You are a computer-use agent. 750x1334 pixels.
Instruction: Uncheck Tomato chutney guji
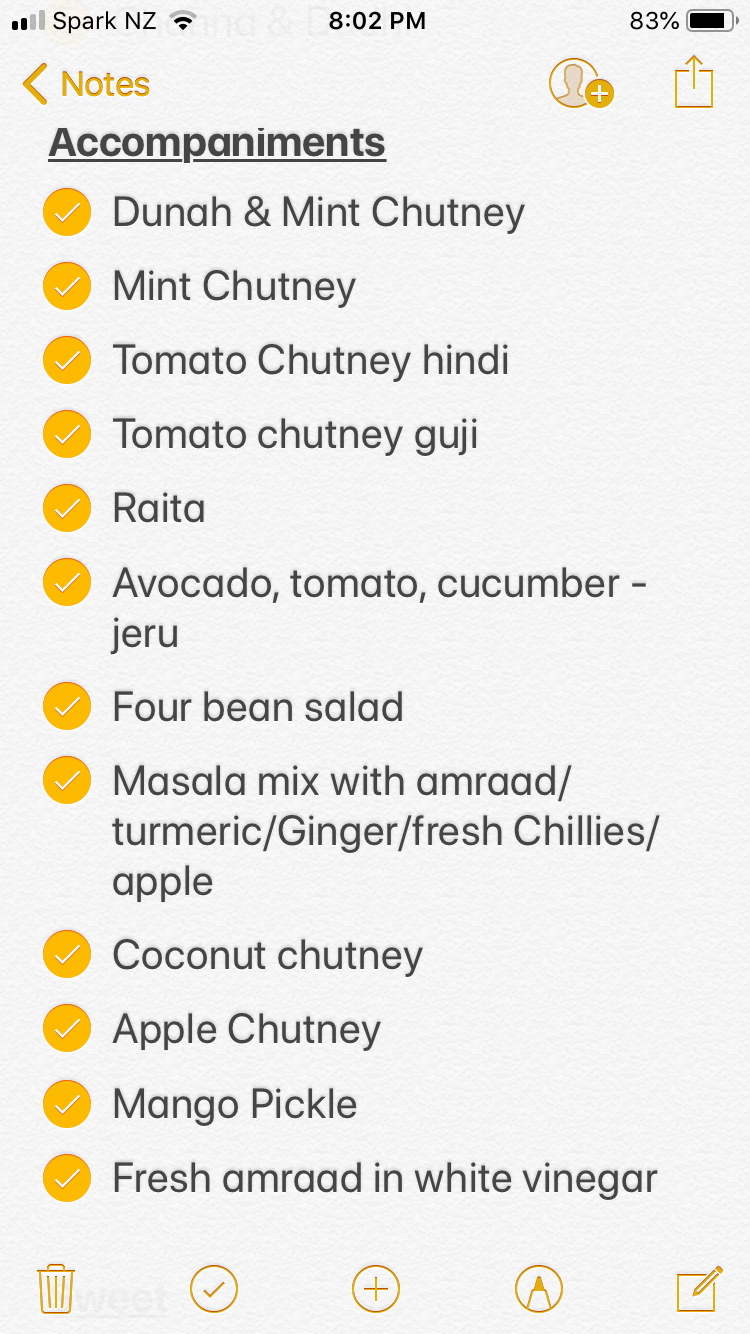pyautogui.click(x=67, y=435)
